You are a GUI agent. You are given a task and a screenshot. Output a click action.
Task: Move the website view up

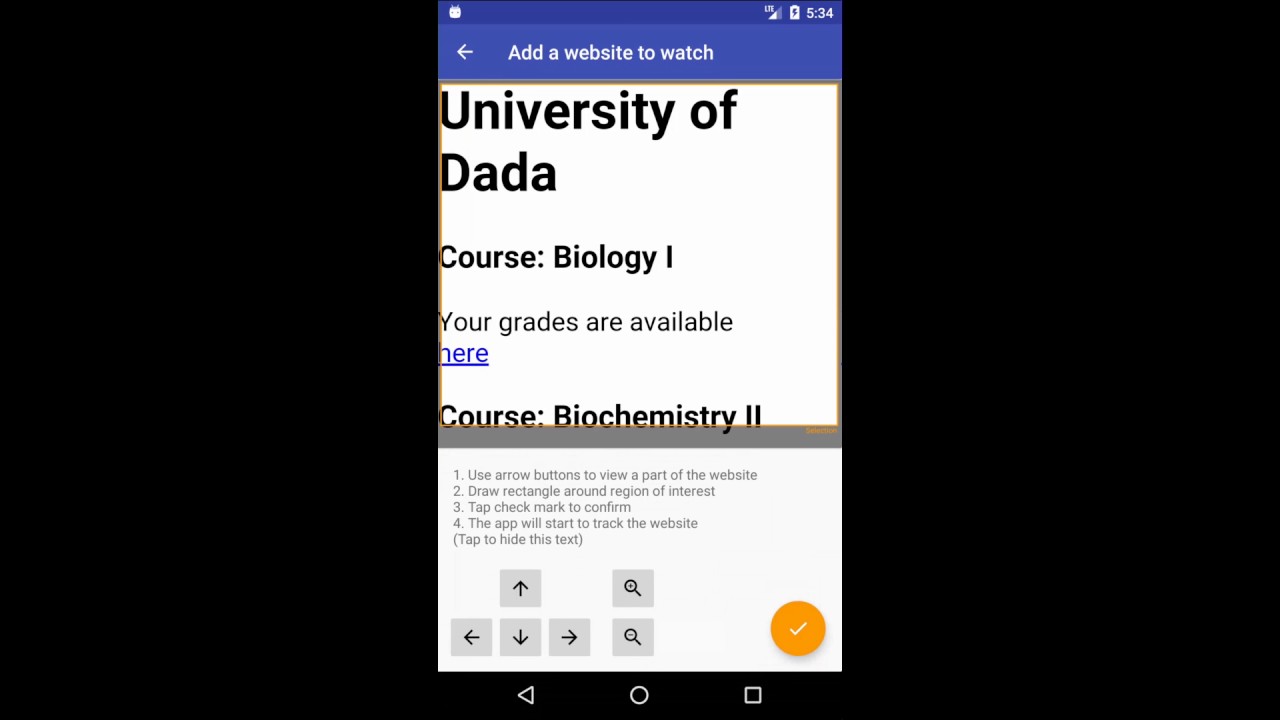click(520, 589)
